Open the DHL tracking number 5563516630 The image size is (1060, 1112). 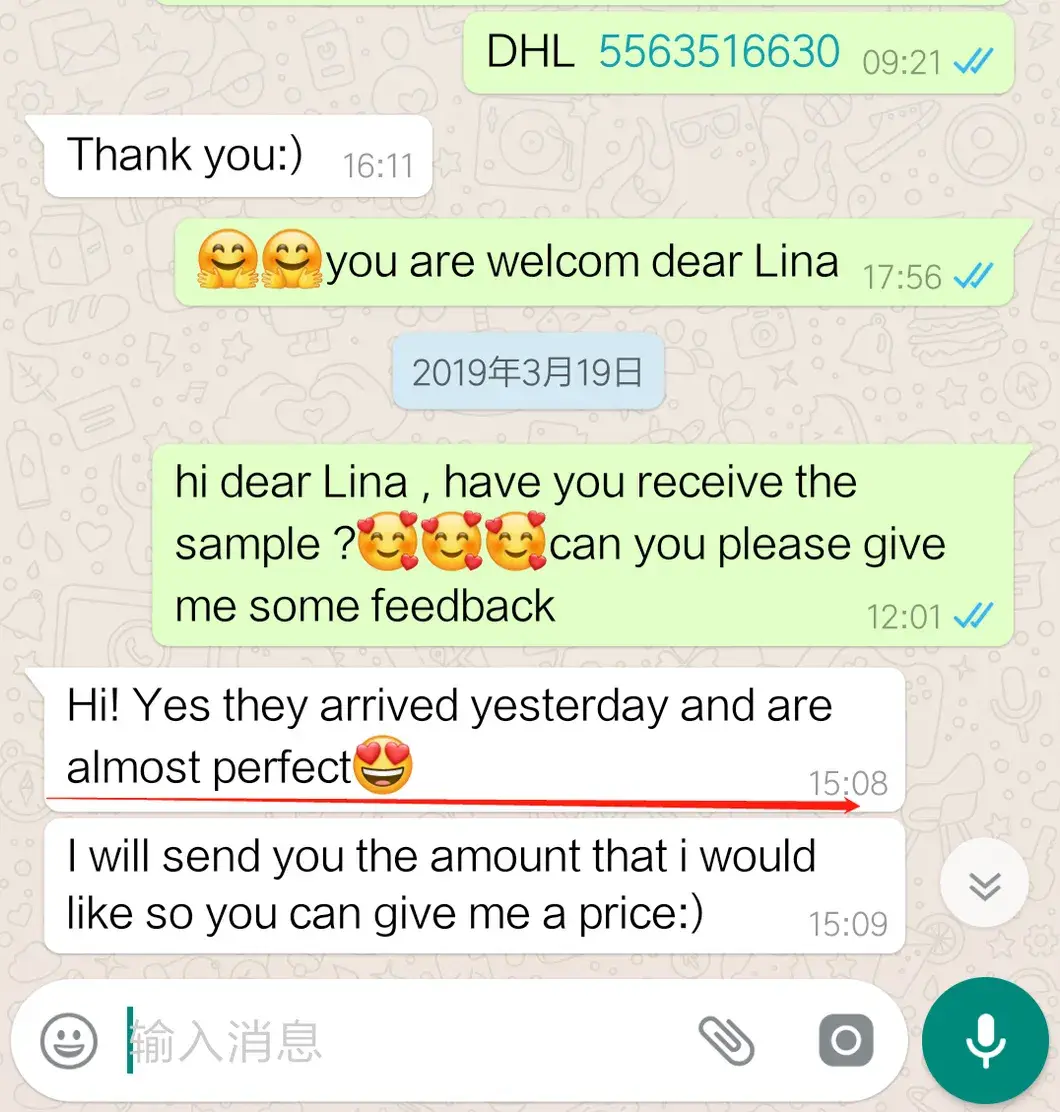click(718, 52)
